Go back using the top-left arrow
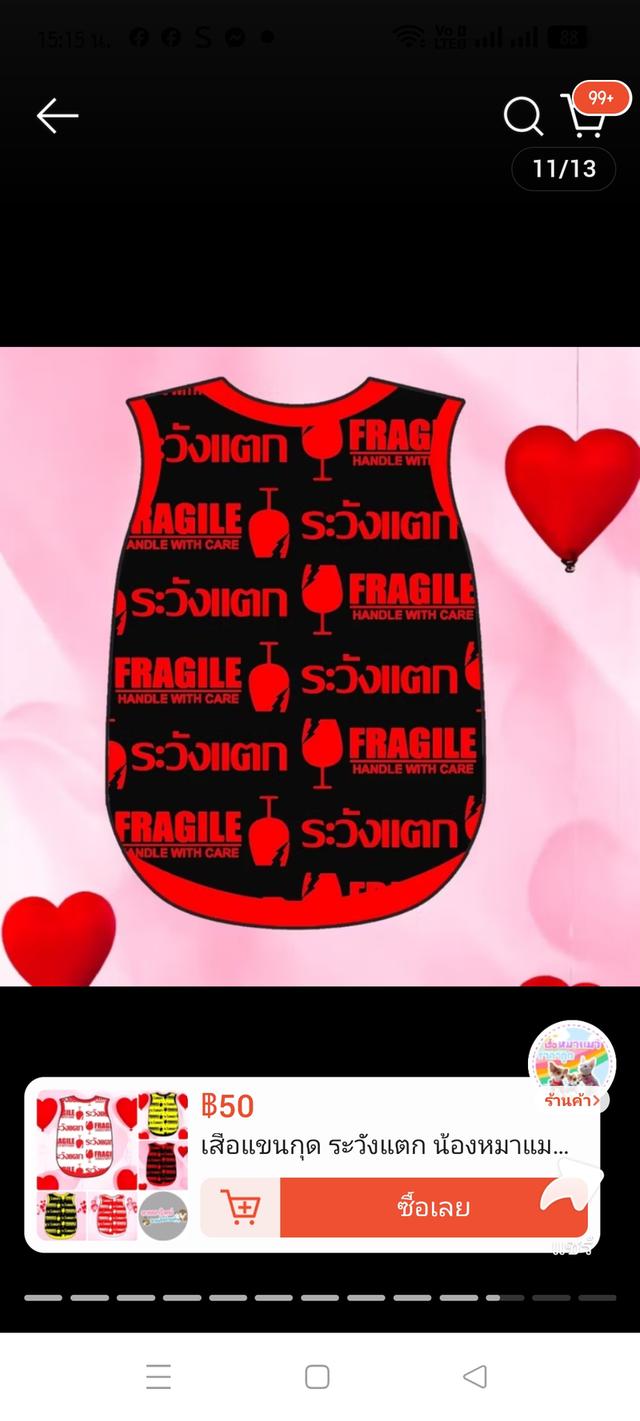 (57, 116)
